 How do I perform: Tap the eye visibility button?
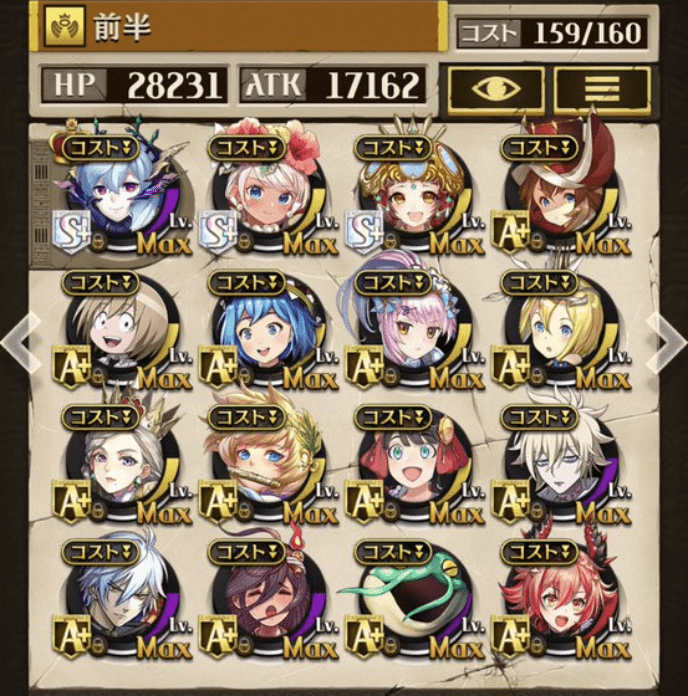tap(493, 88)
